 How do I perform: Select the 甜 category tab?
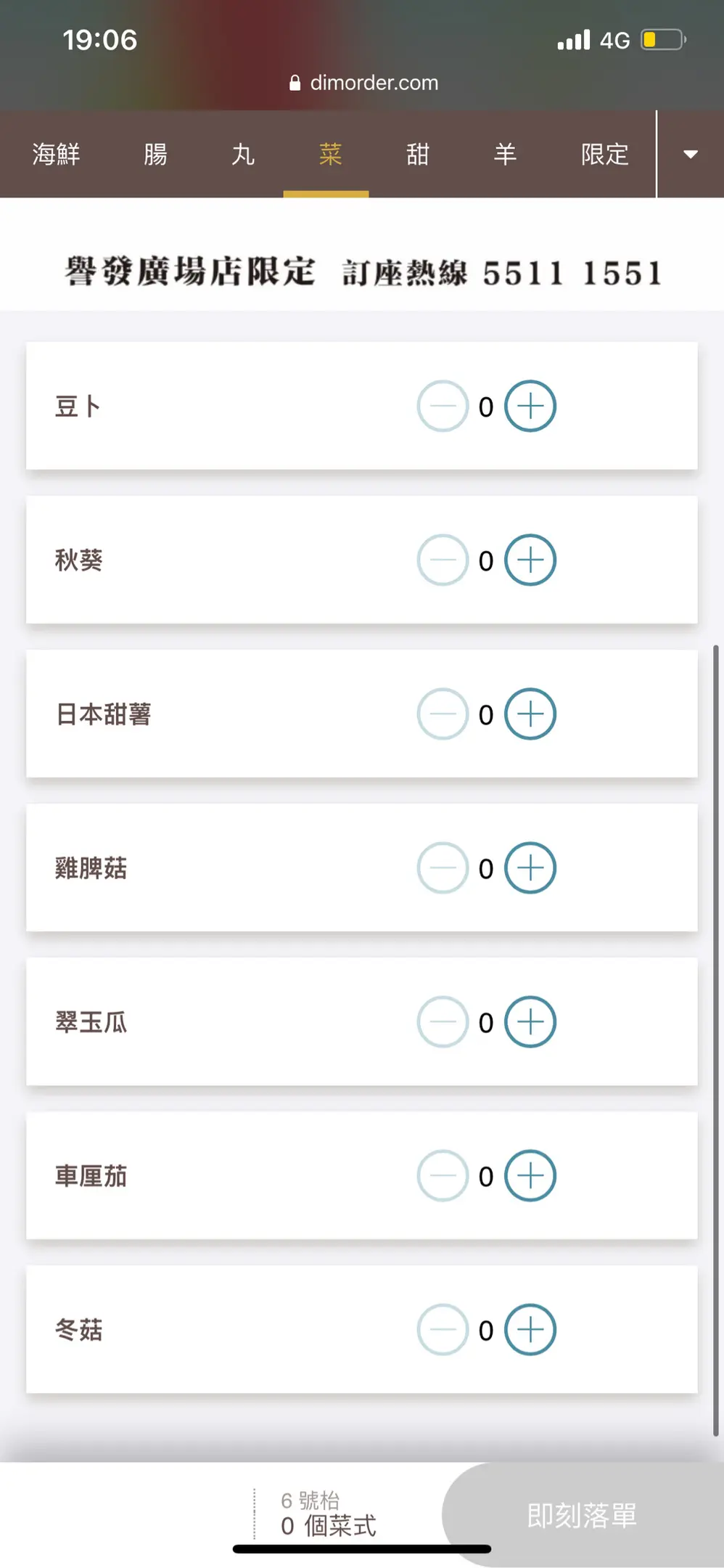pos(418,154)
